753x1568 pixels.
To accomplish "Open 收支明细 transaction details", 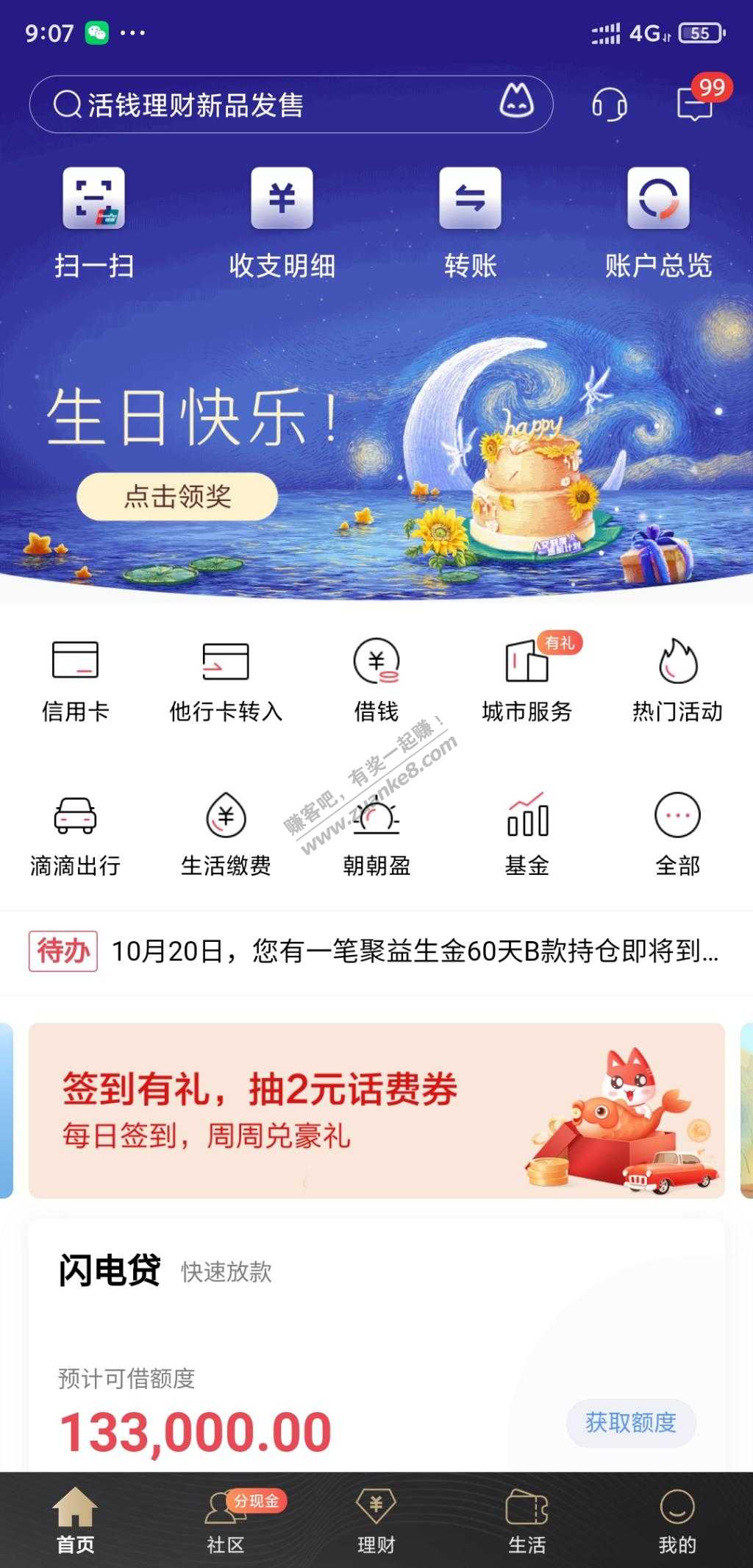I will 282,221.
